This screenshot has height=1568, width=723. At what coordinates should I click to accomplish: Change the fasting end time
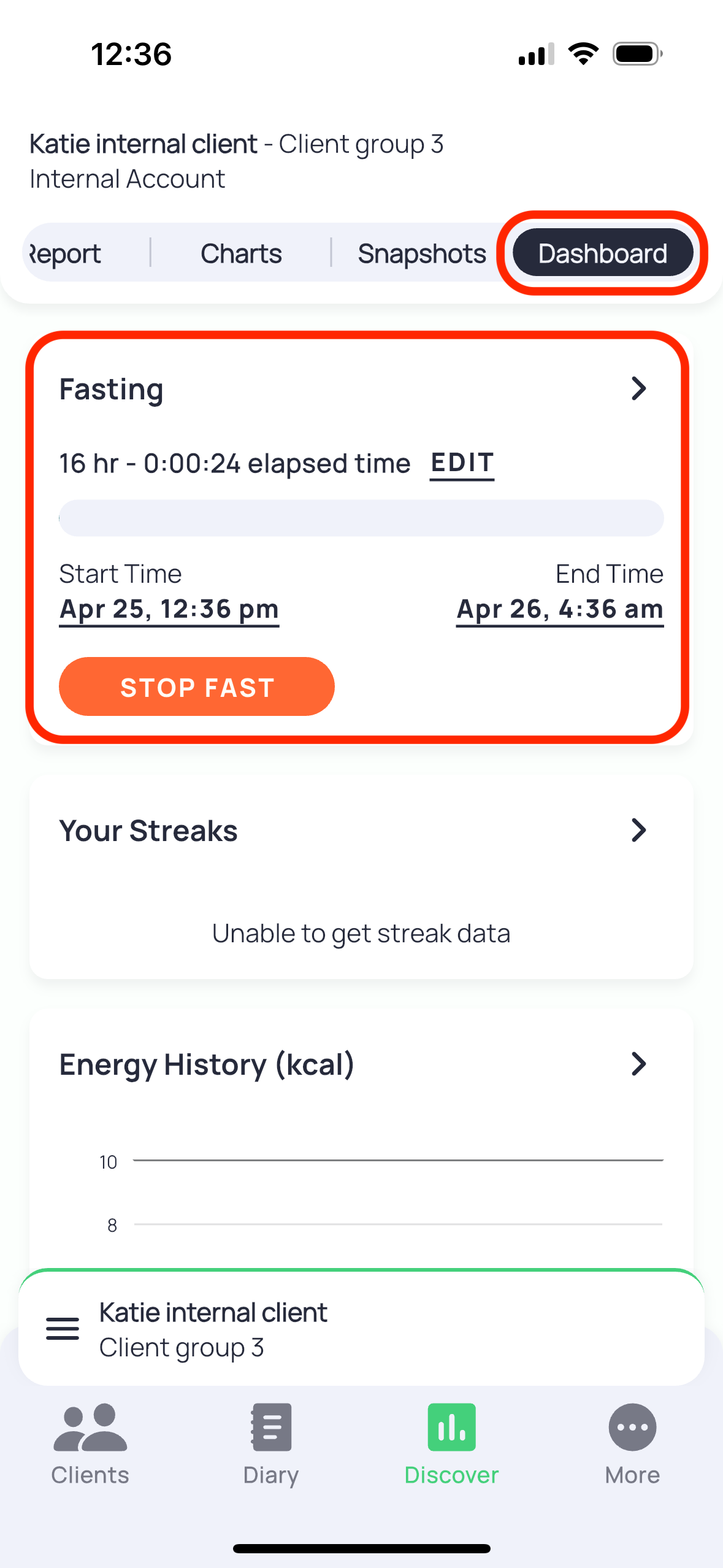coord(560,610)
